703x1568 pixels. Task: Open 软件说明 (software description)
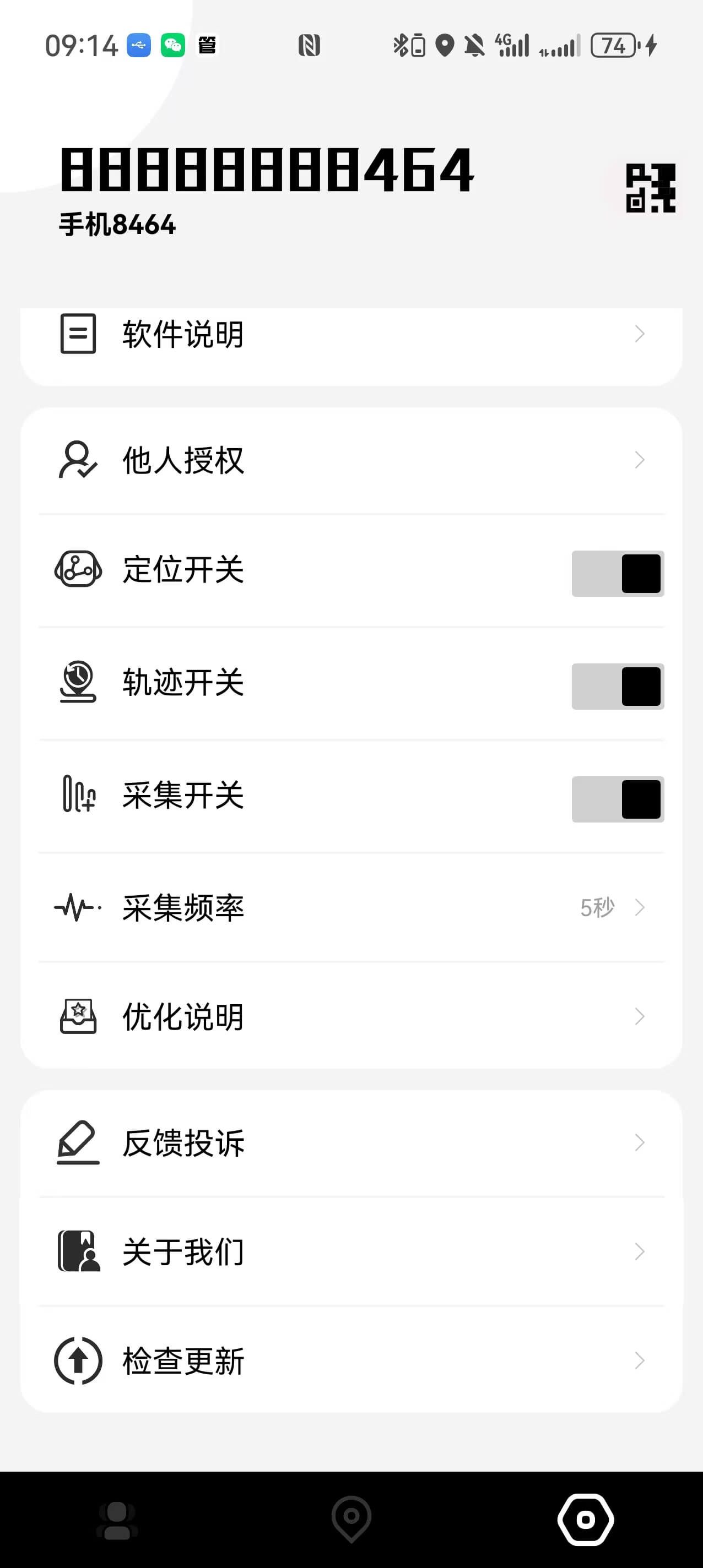click(x=351, y=334)
